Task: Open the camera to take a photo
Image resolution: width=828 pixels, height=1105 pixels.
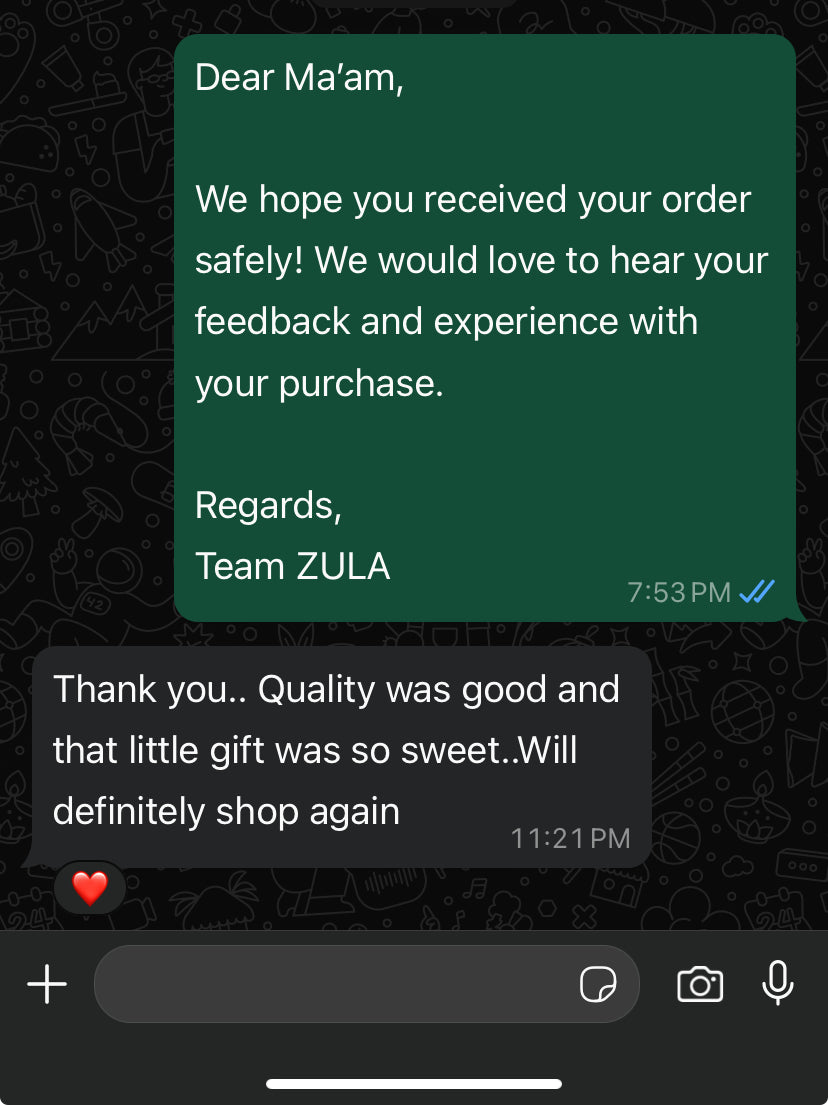Action: 700,984
